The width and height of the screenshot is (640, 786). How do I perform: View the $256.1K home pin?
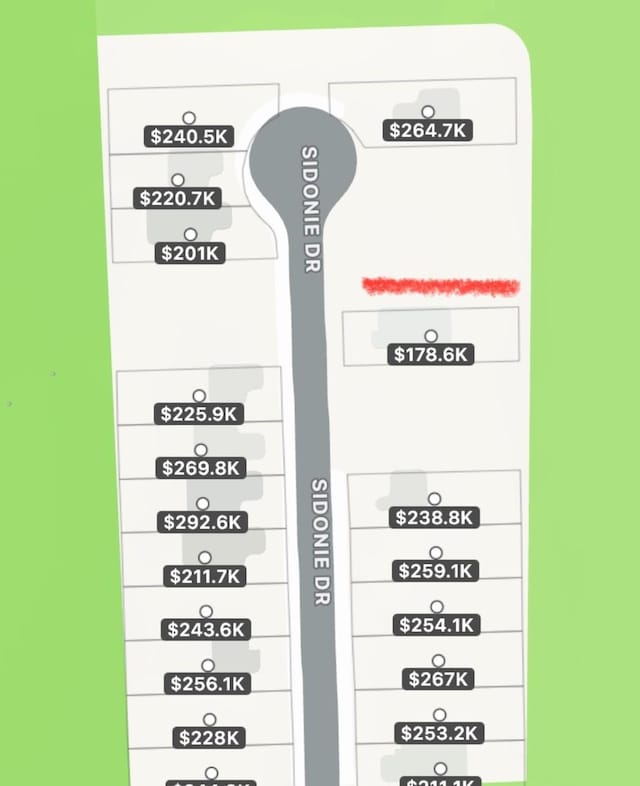point(208,683)
